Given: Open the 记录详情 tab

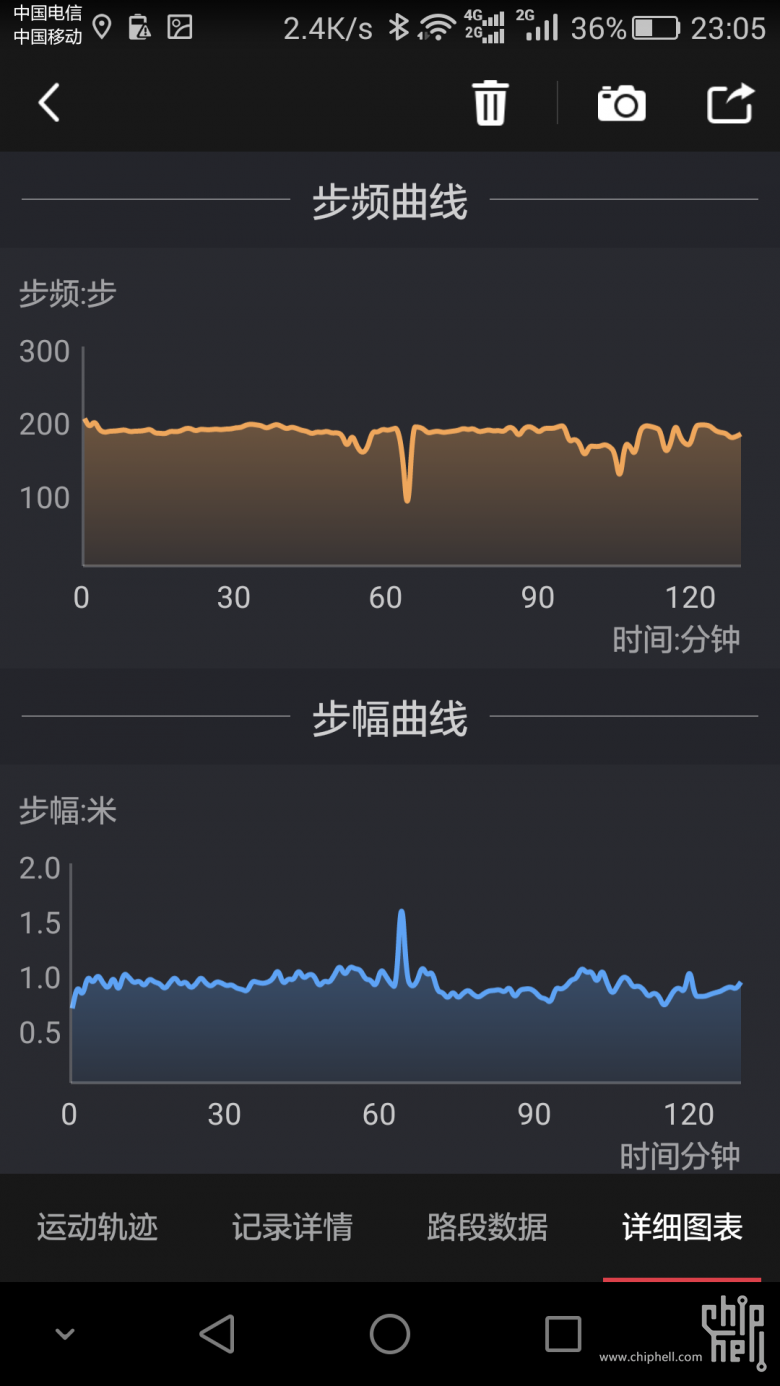Looking at the screenshot, I should tap(292, 1227).
